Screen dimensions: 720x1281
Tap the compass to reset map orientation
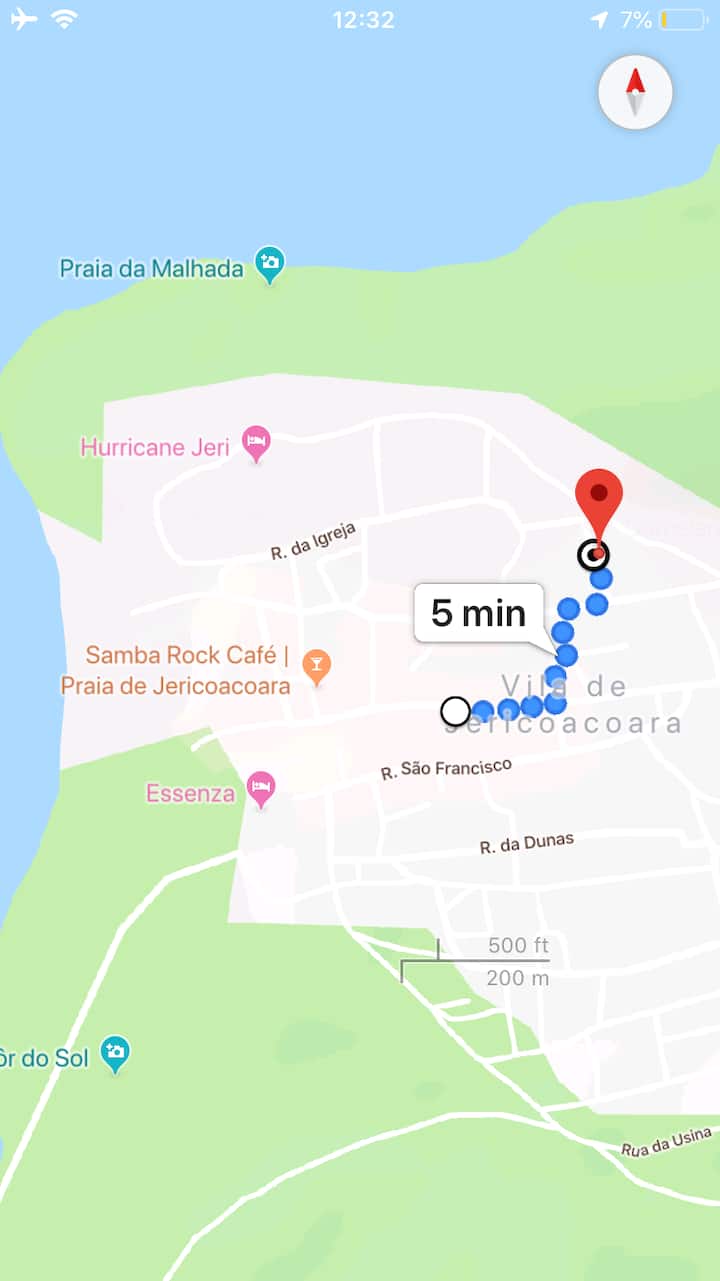[635, 93]
